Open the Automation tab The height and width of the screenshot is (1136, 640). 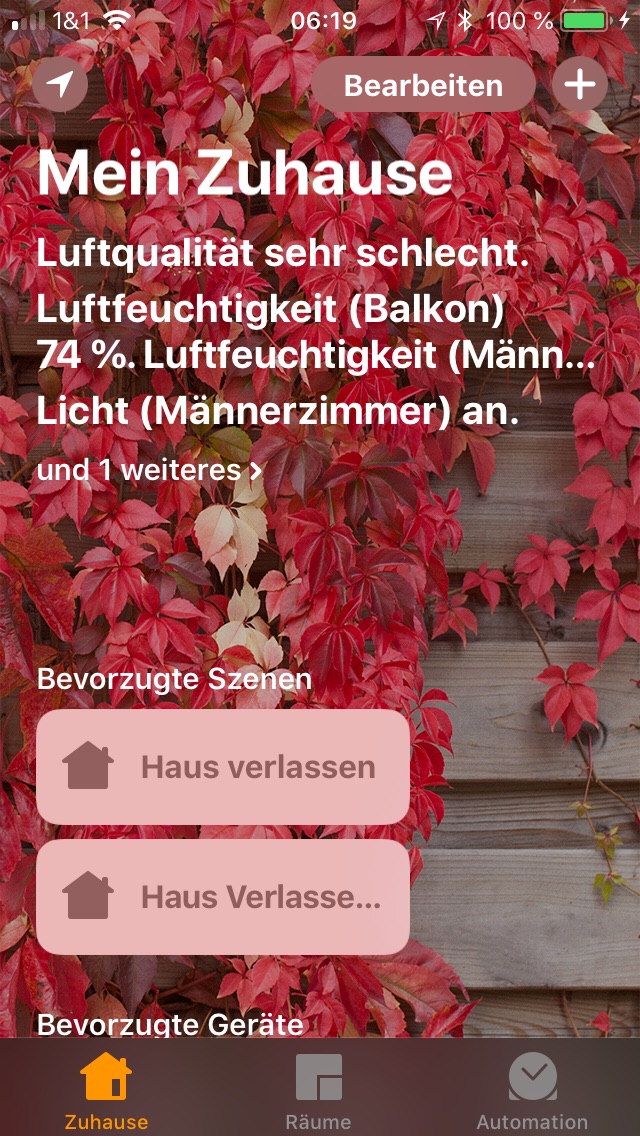click(532, 1090)
